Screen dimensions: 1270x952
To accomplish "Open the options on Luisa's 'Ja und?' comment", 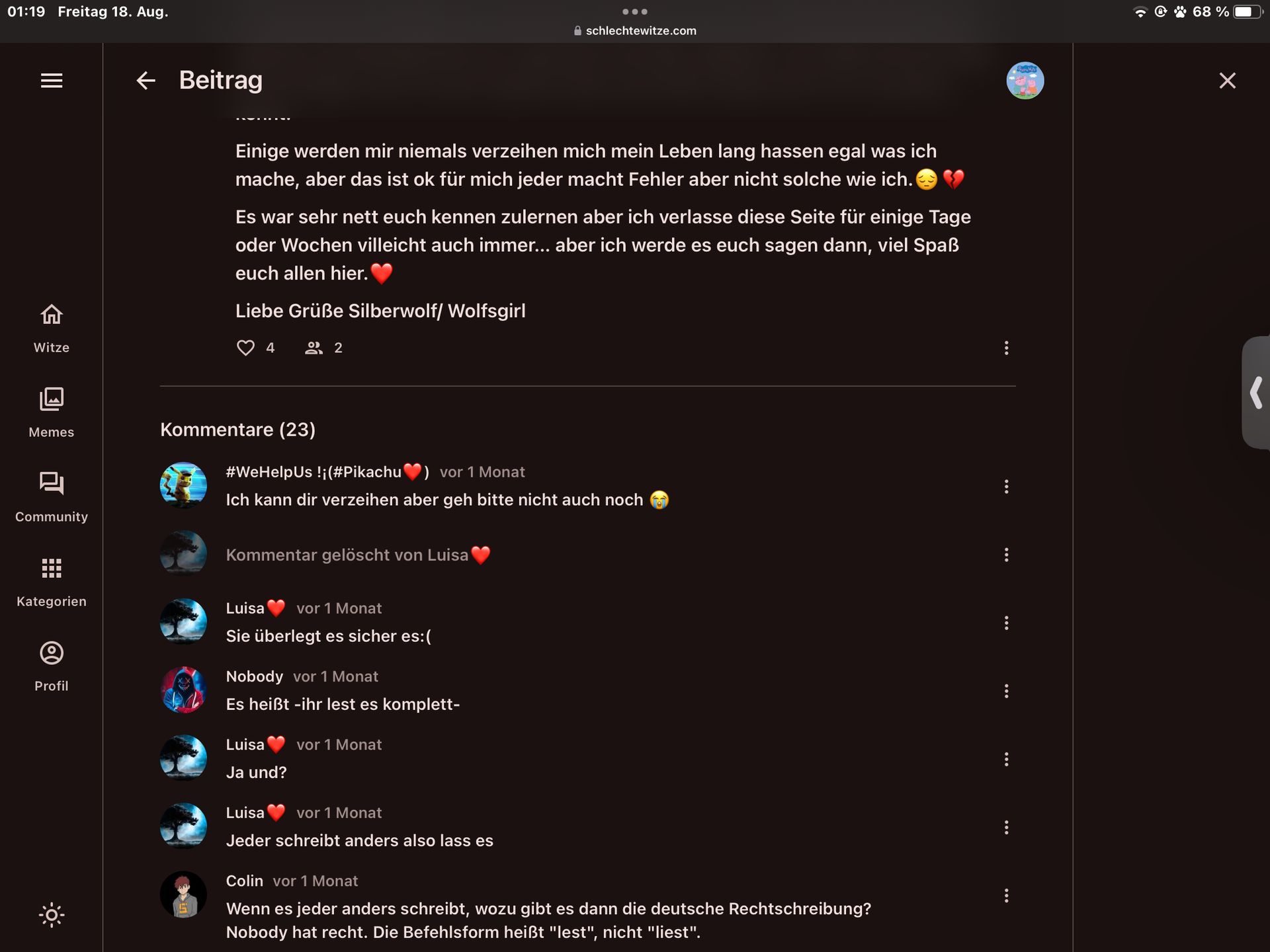I will (1006, 759).
